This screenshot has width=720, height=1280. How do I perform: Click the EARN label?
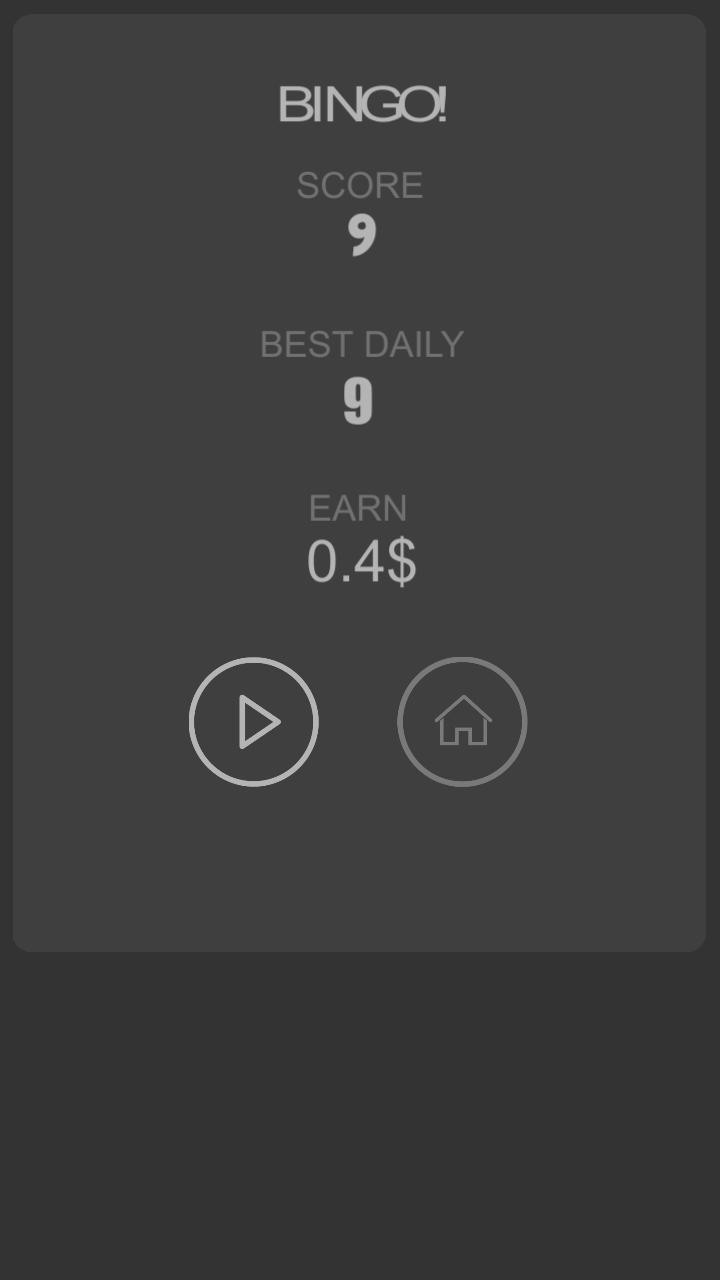358,508
